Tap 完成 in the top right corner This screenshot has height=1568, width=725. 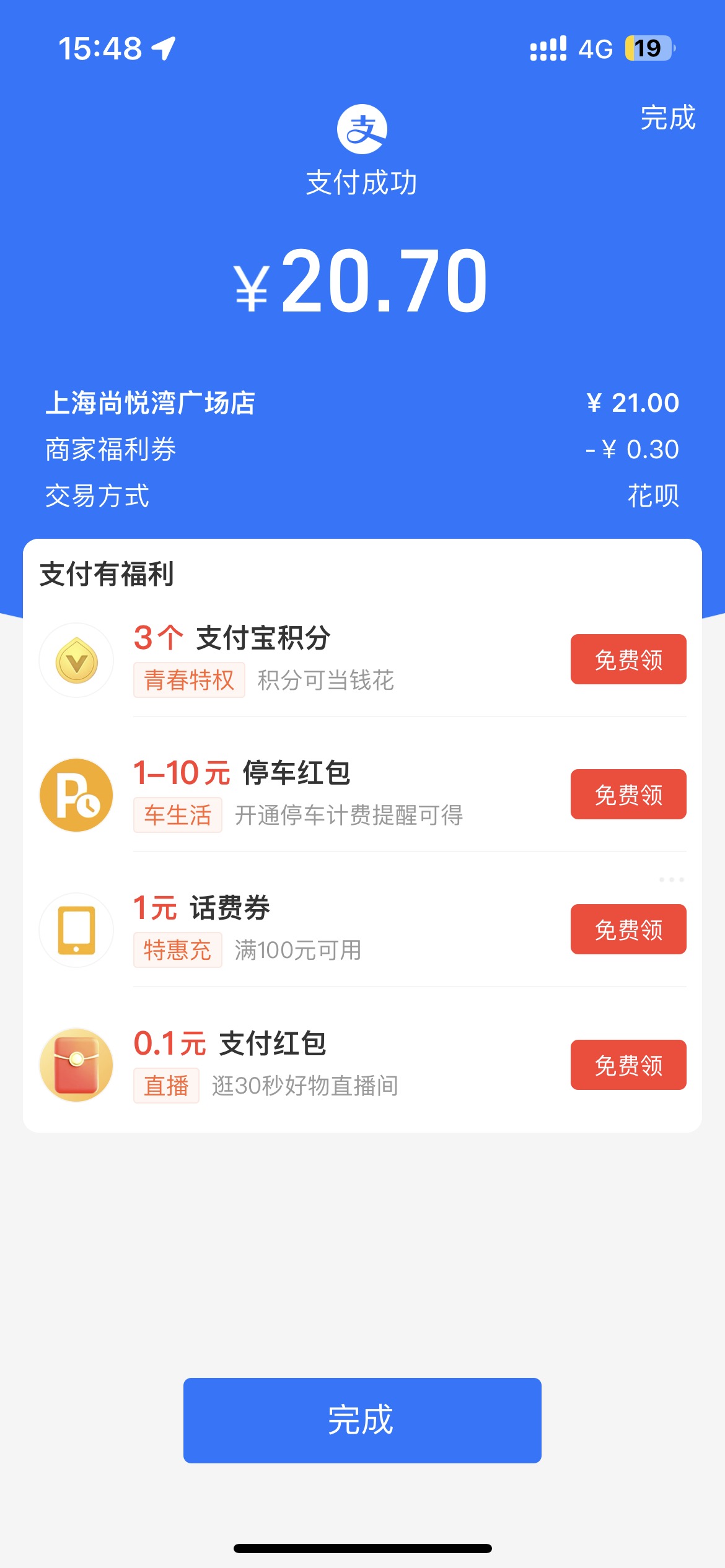point(667,118)
